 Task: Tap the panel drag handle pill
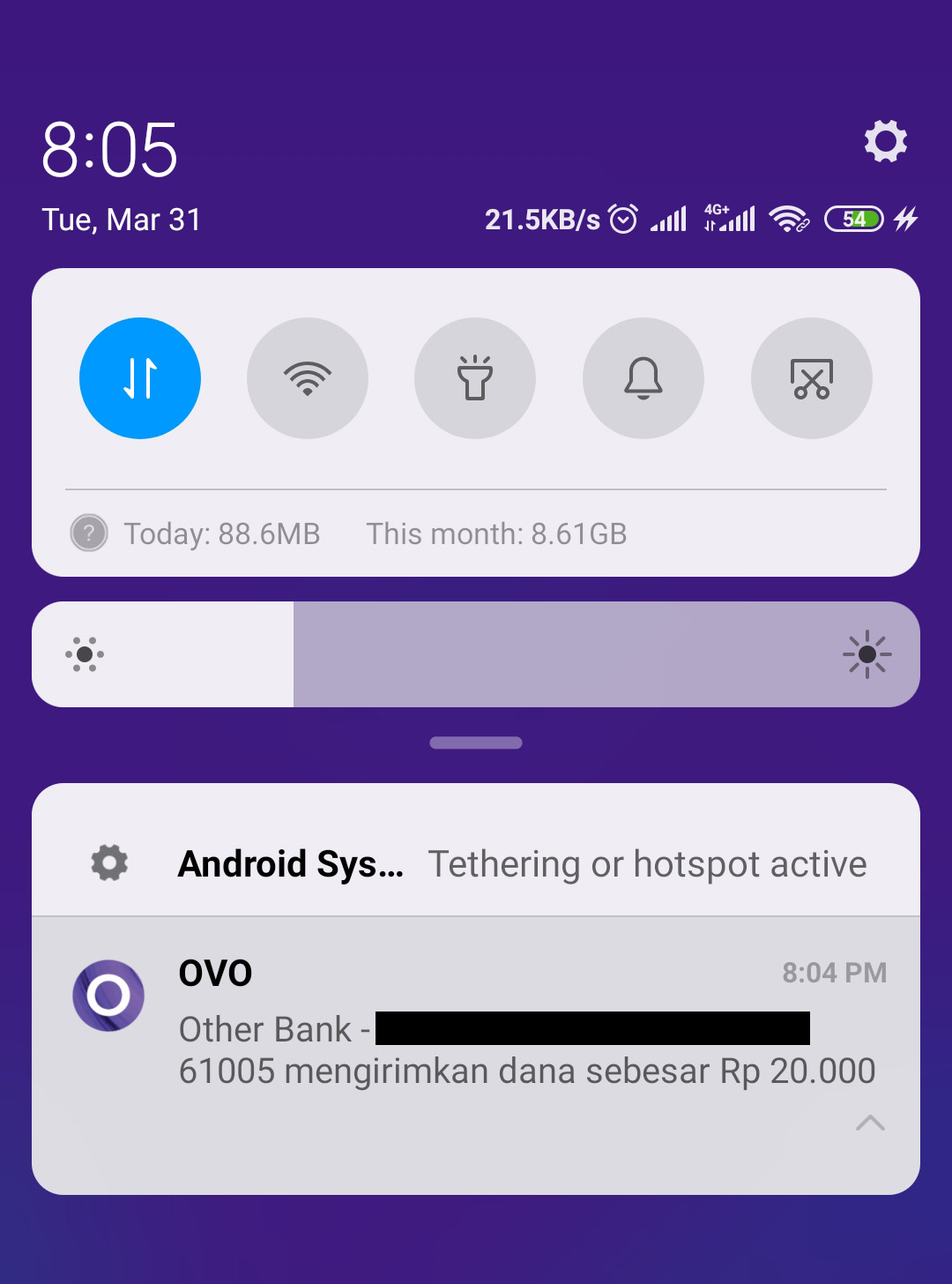tap(476, 743)
